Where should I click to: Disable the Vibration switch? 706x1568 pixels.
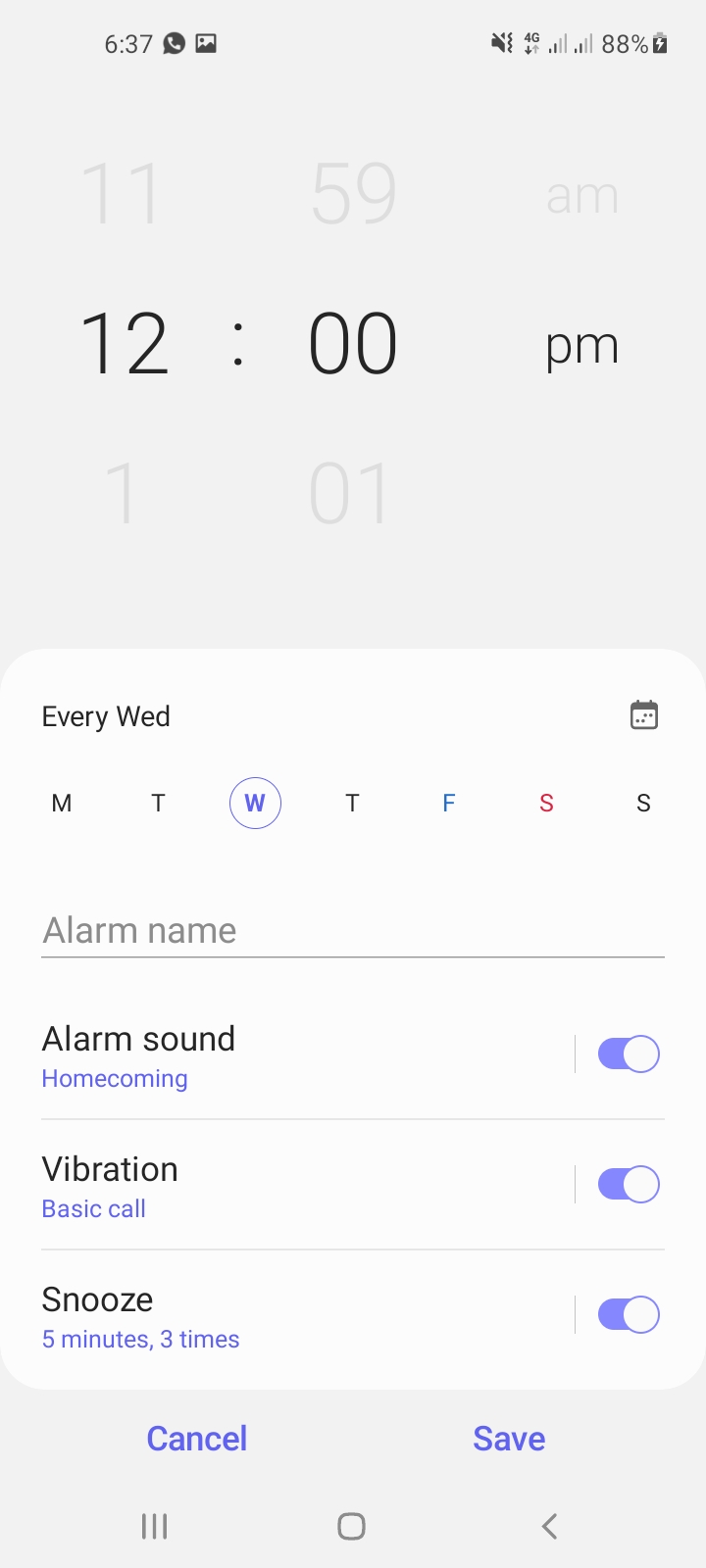point(629,1185)
